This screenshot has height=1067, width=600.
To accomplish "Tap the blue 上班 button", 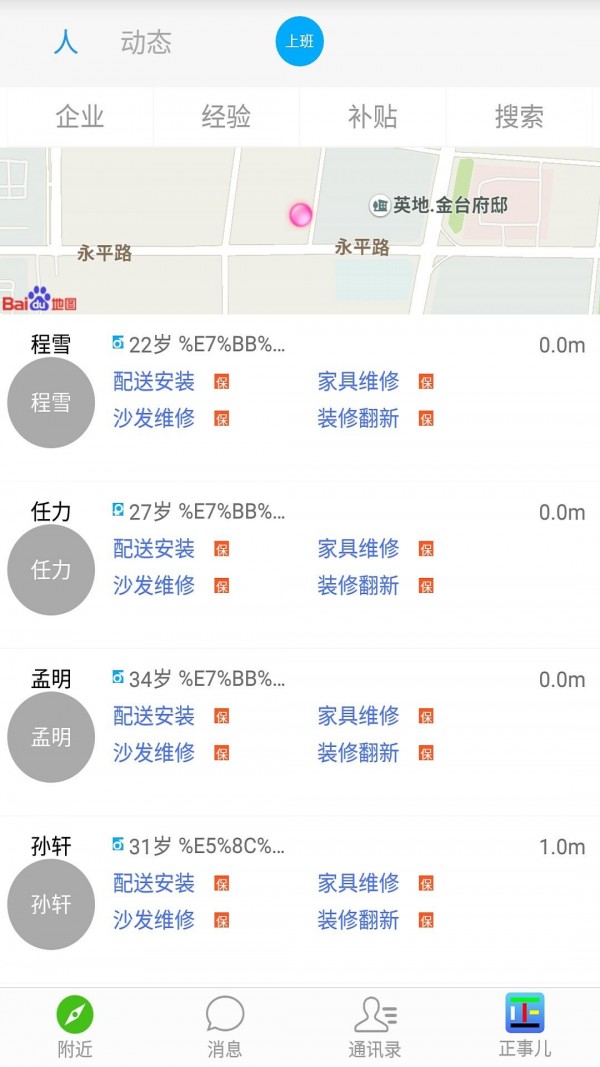I will pos(299,42).
